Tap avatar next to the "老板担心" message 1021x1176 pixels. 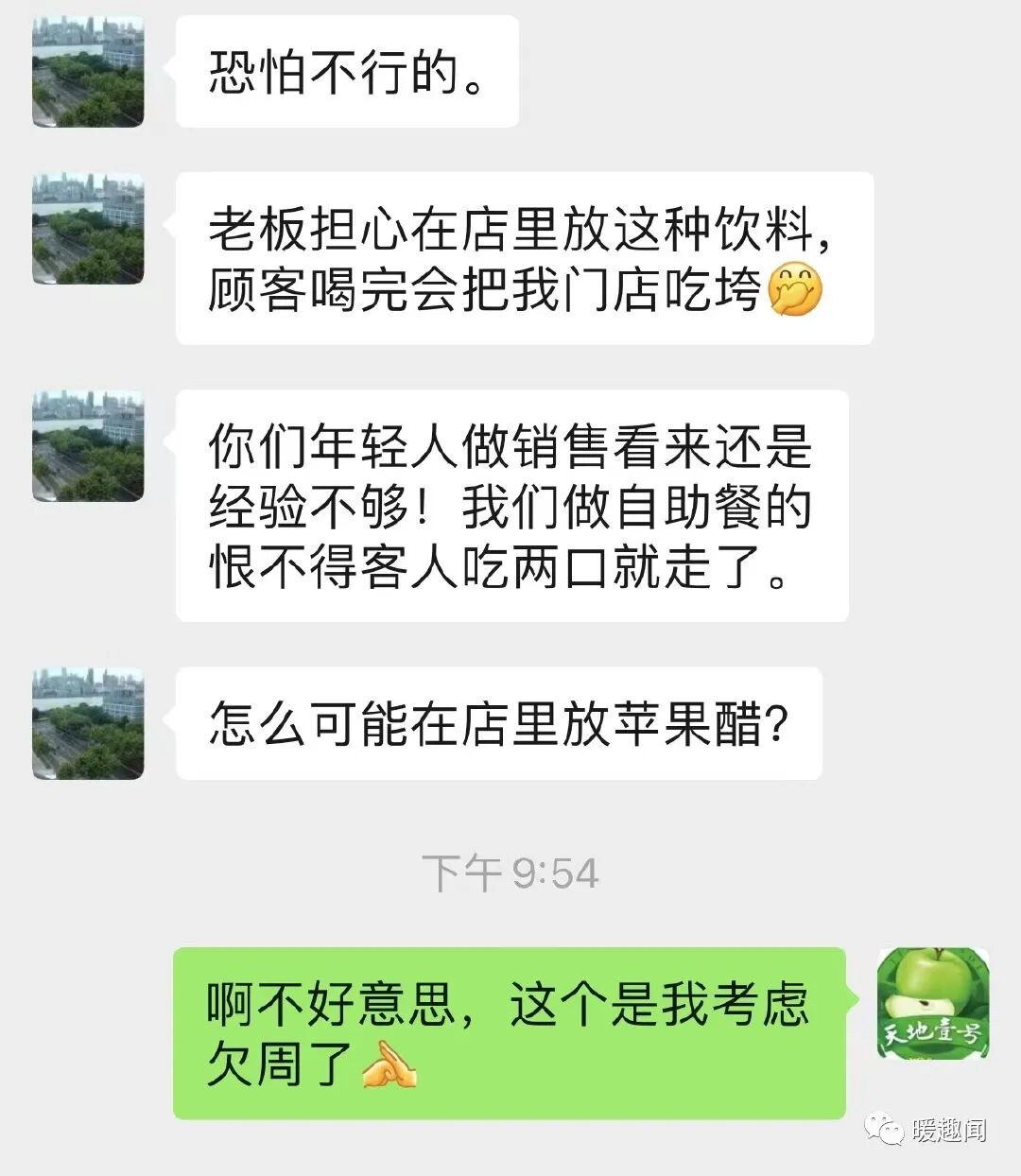click(88, 229)
